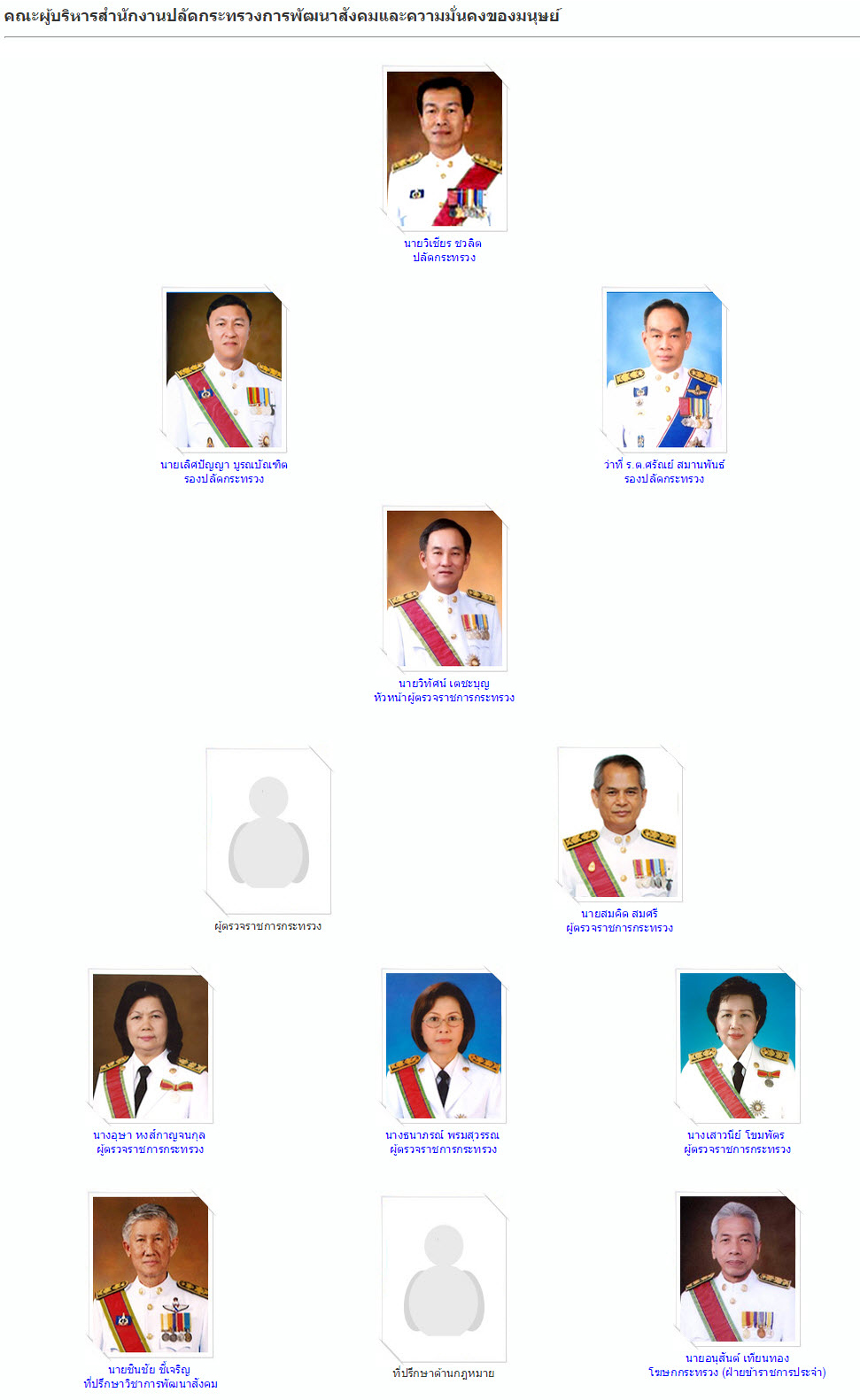Viewport: 860px width, 1400px height.
Task: View details of นายวิทัศน์ เตชะบุญ
Action: click(444, 683)
